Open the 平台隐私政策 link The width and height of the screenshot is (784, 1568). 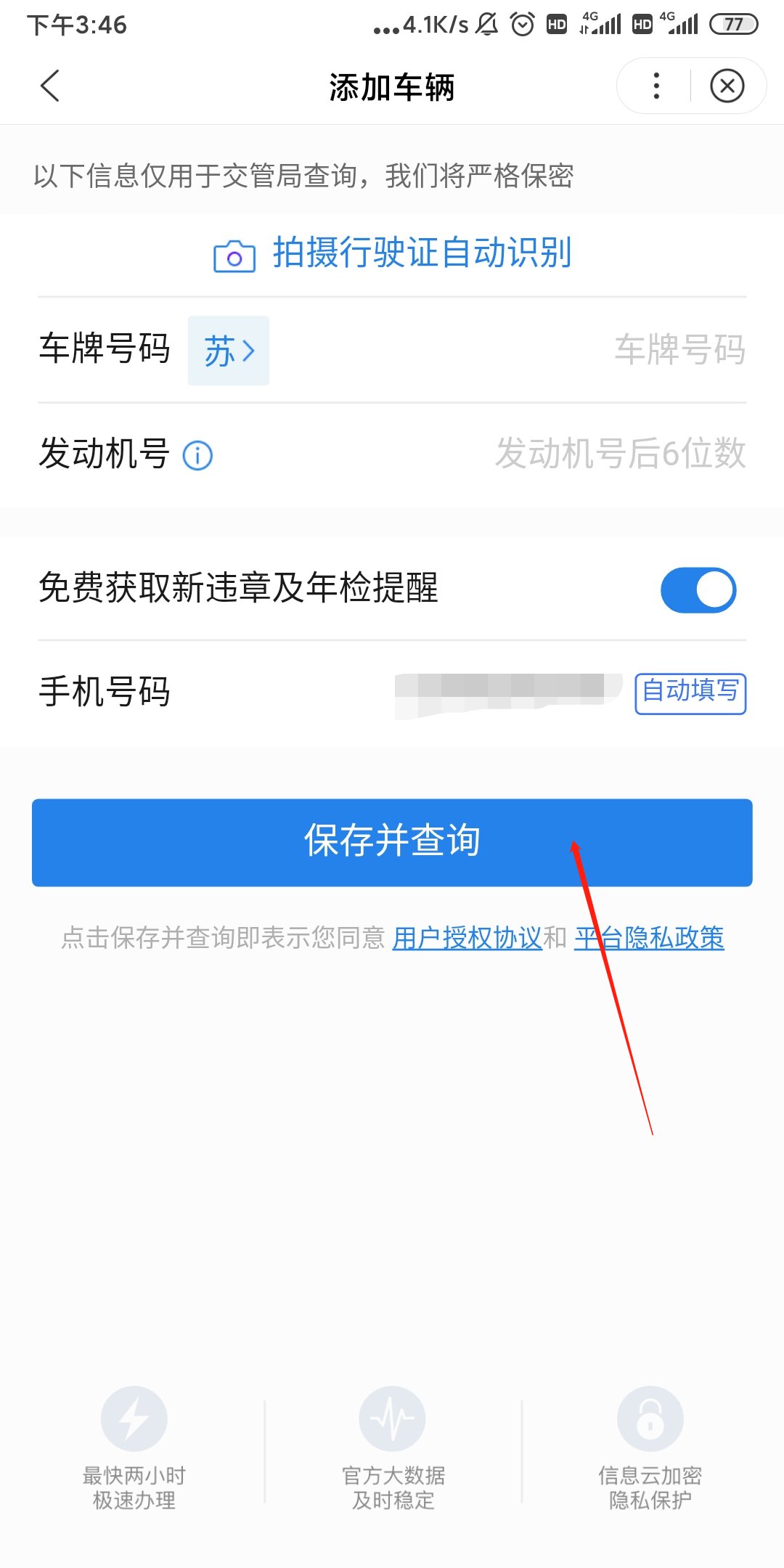coord(650,938)
